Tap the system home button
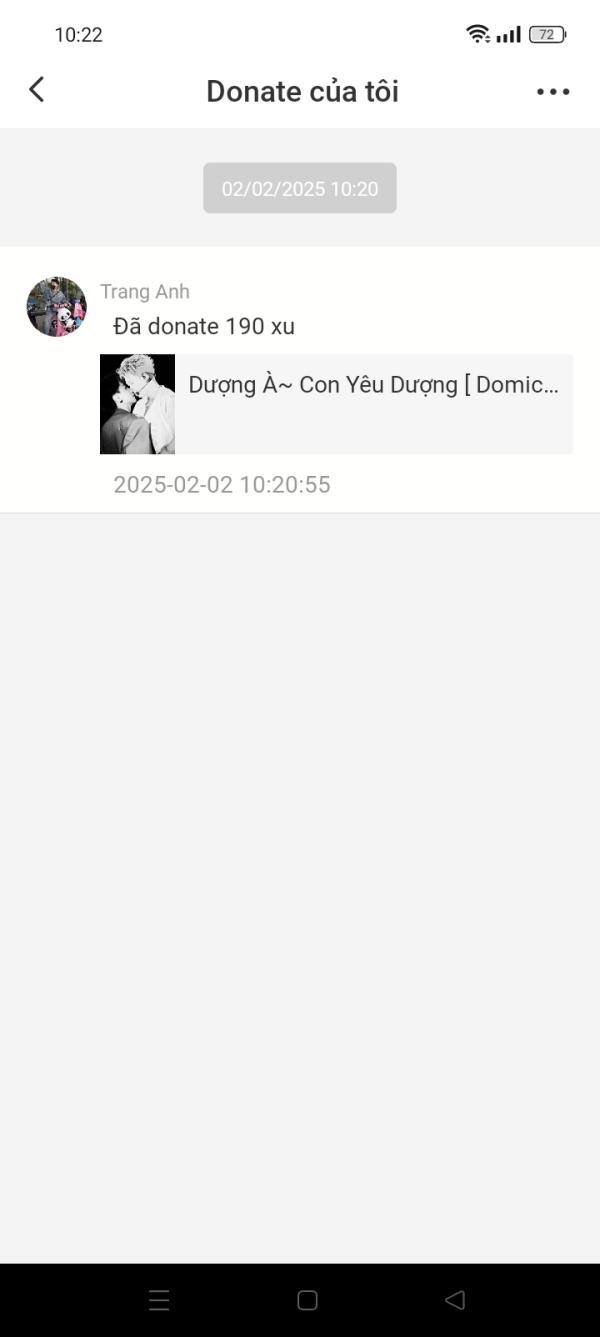600x1337 pixels. [308, 1300]
